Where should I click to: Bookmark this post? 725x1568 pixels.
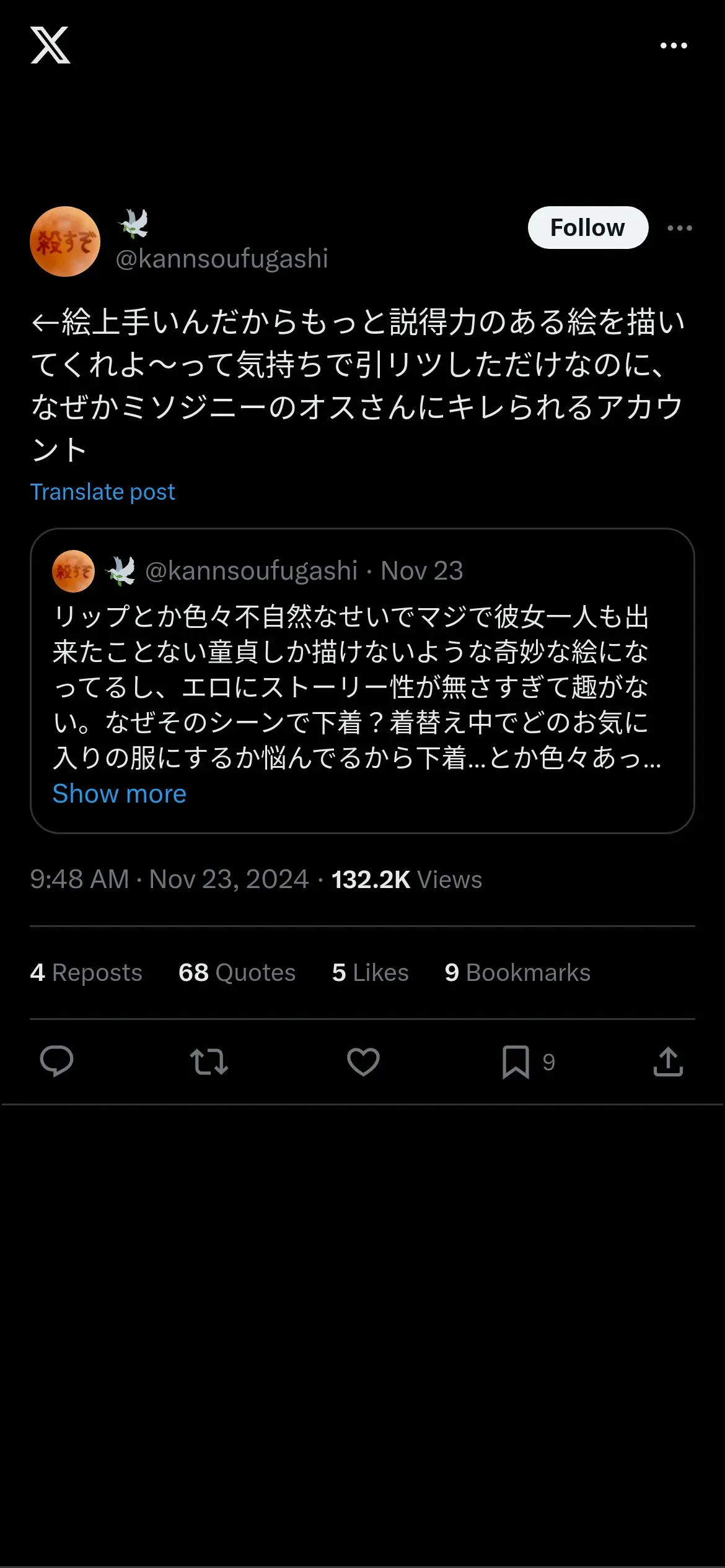coord(516,1061)
